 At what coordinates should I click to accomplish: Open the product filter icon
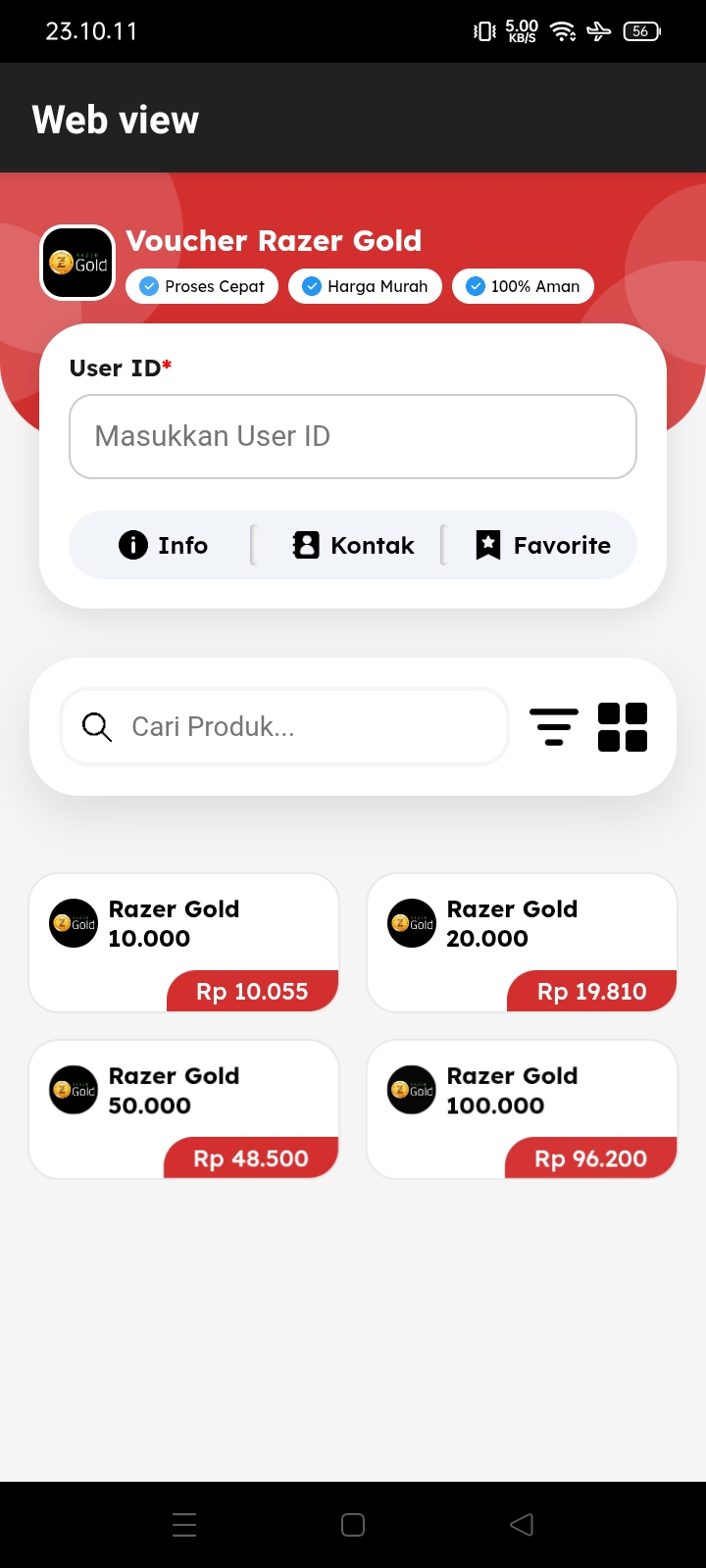(x=554, y=727)
